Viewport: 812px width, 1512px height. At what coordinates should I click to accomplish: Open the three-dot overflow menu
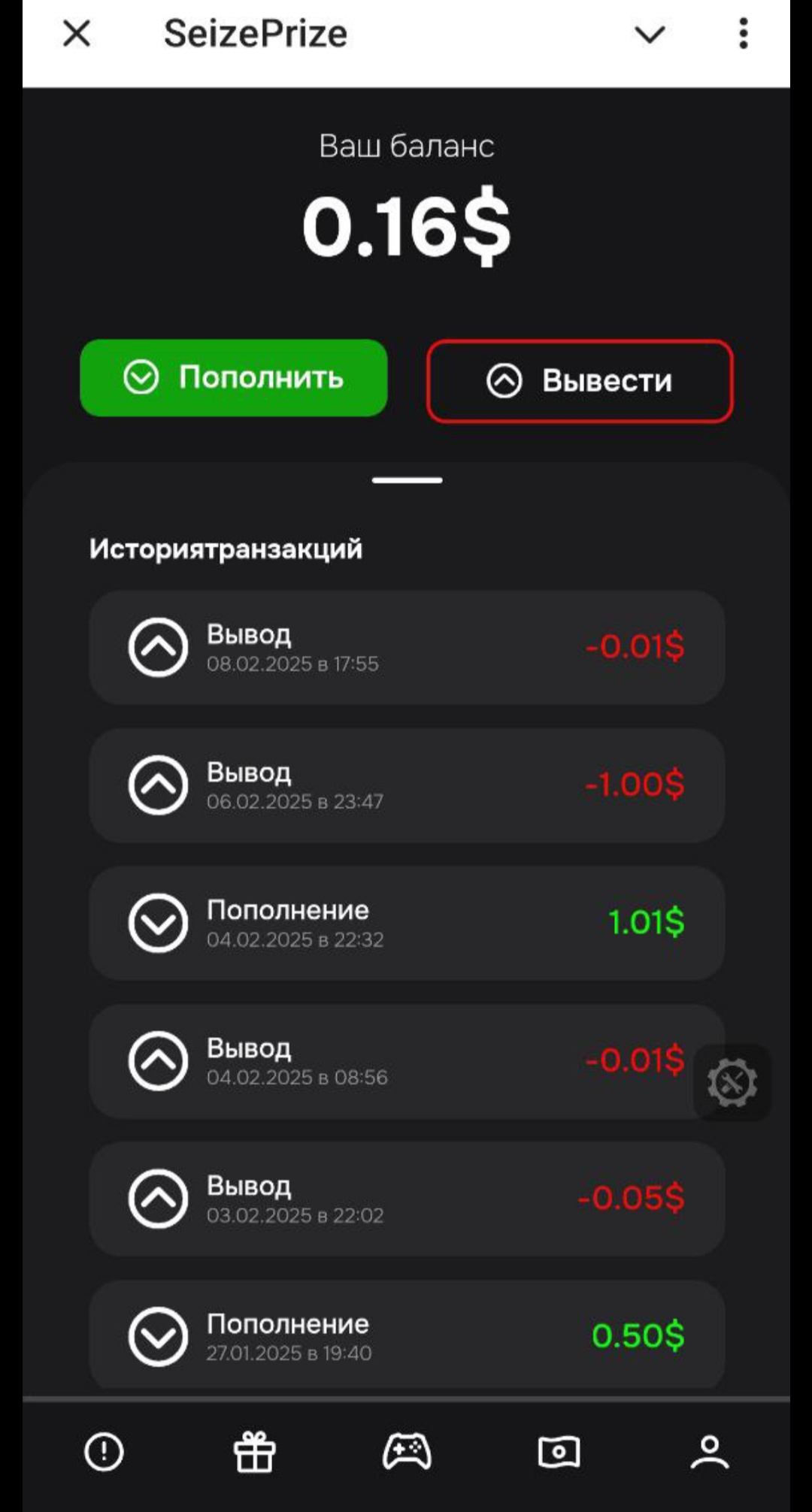pyautogui.click(x=743, y=34)
